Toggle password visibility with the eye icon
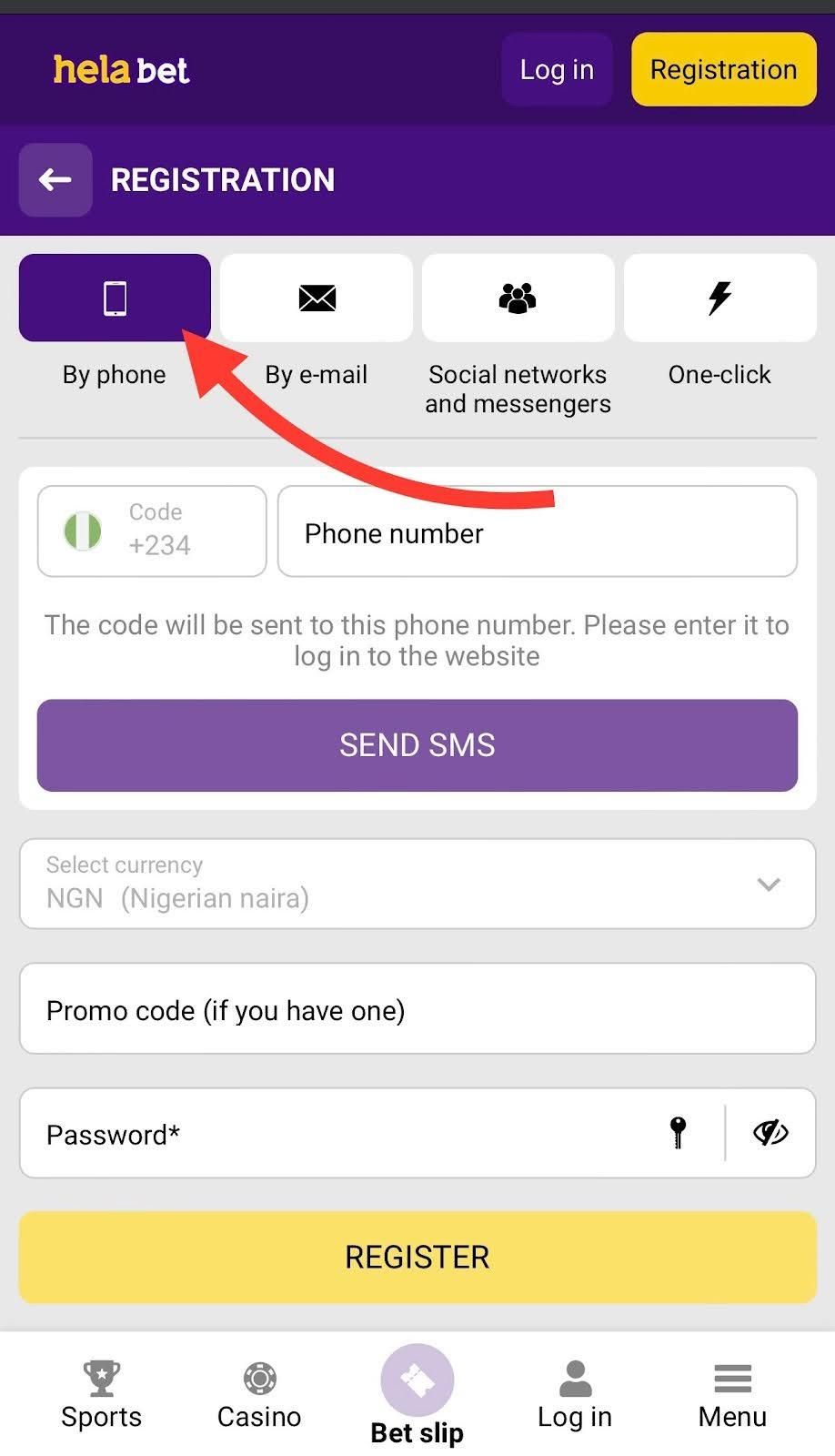This screenshot has height=1456, width=835. 770,1133
